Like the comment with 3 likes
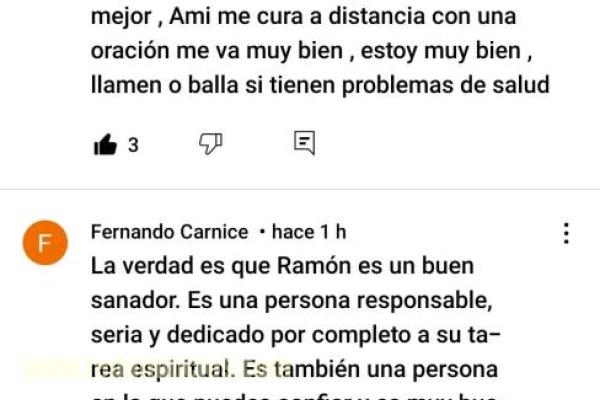The height and width of the screenshot is (400, 600). [105, 145]
